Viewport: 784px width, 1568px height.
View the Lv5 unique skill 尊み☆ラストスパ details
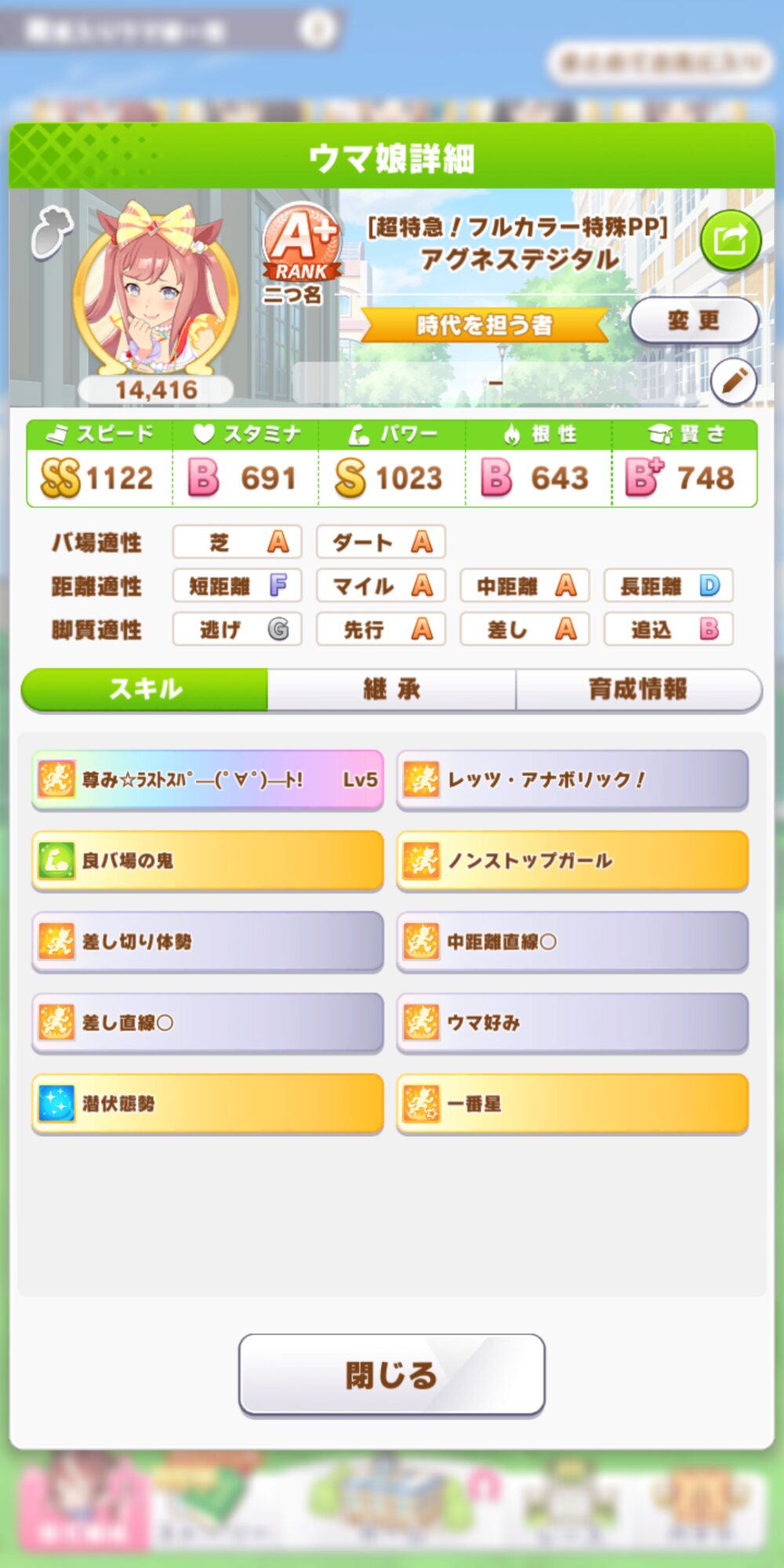click(x=208, y=780)
